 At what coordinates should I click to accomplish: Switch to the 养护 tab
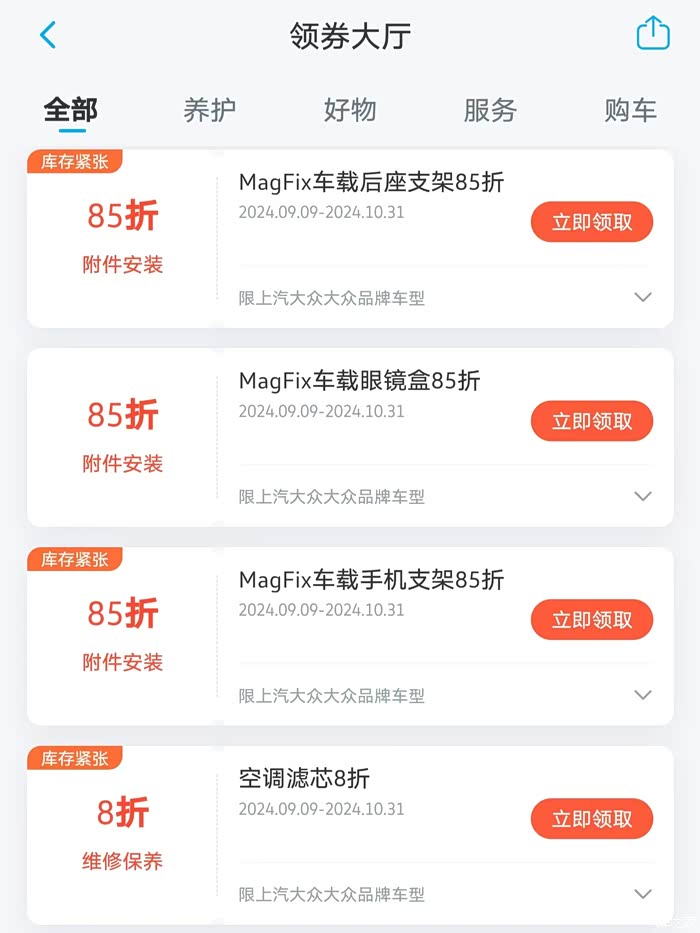(210, 110)
